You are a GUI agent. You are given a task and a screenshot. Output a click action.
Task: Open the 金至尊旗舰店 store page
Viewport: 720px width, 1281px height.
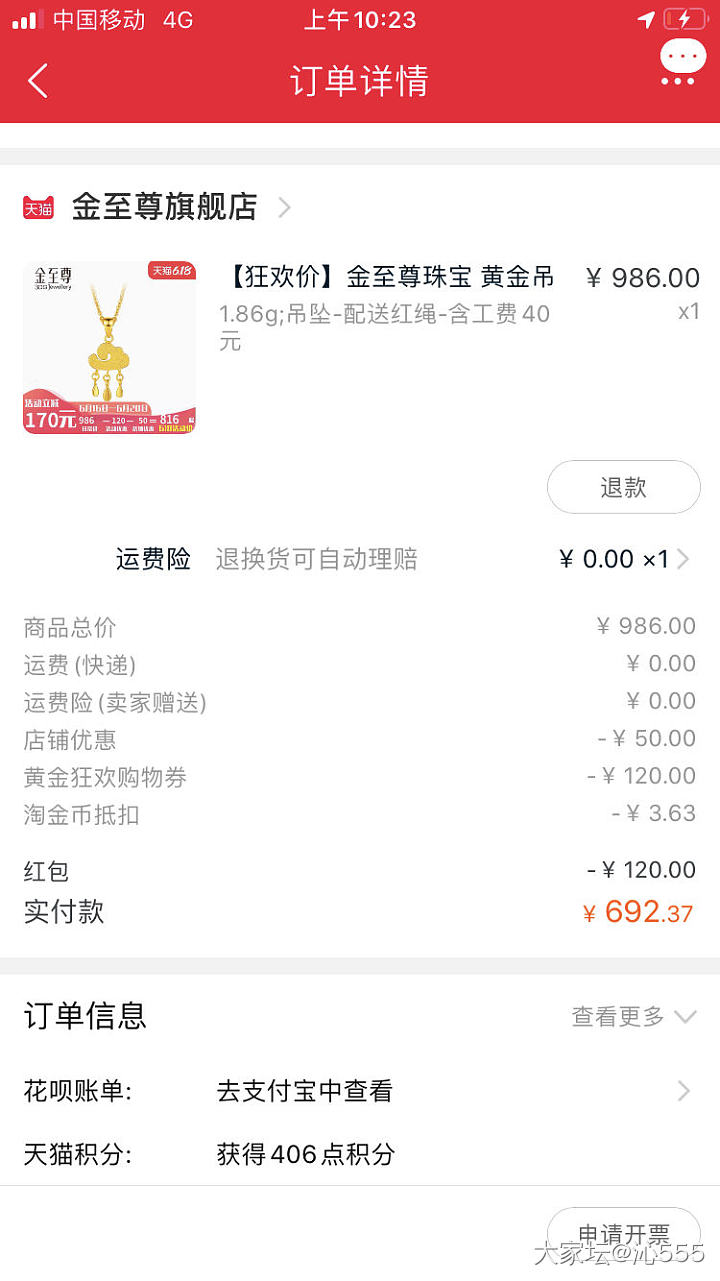[165, 207]
